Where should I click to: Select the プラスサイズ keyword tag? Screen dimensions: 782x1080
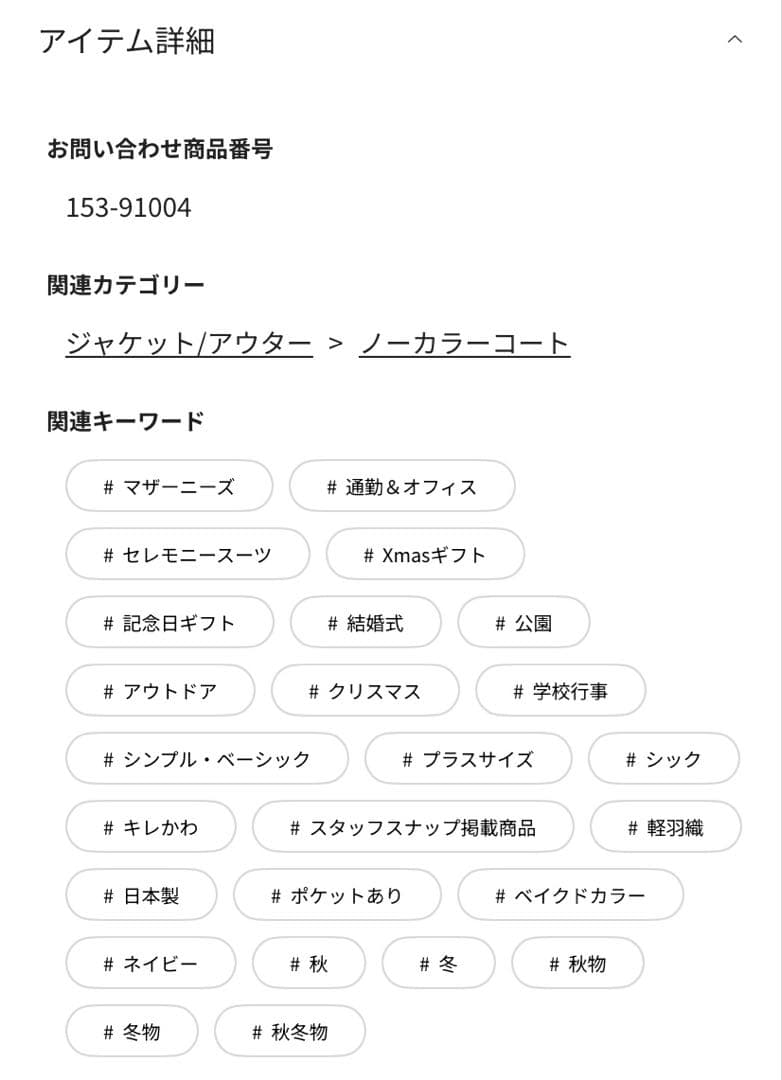coord(469,758)
